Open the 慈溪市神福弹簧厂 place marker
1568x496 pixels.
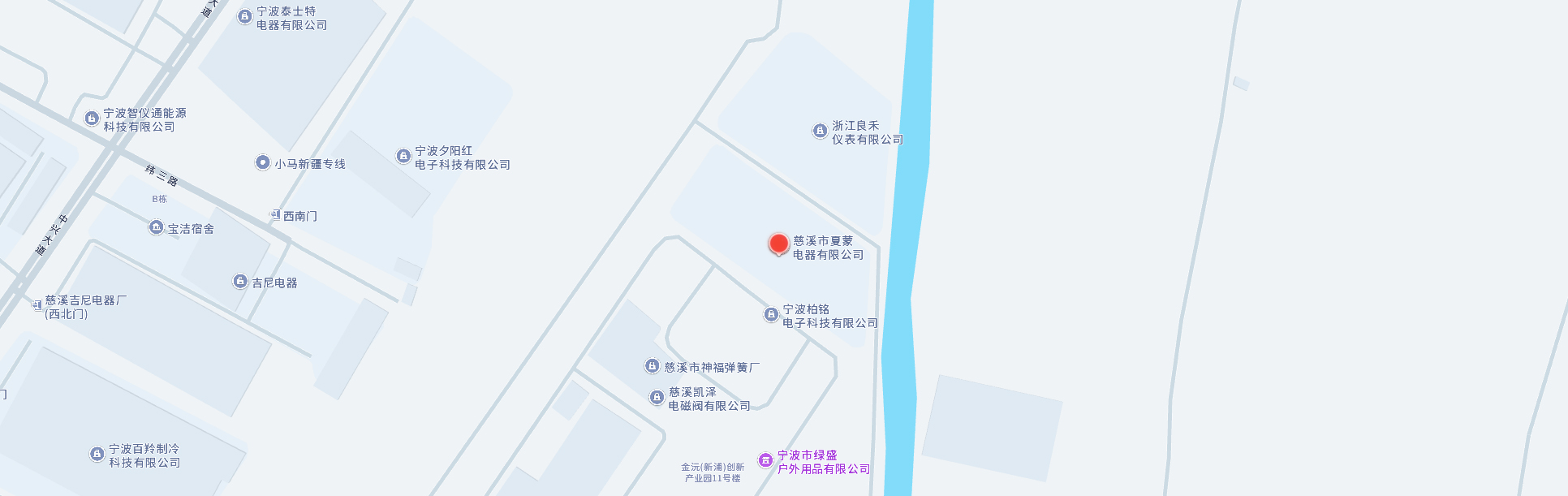(x=652, y=366)
